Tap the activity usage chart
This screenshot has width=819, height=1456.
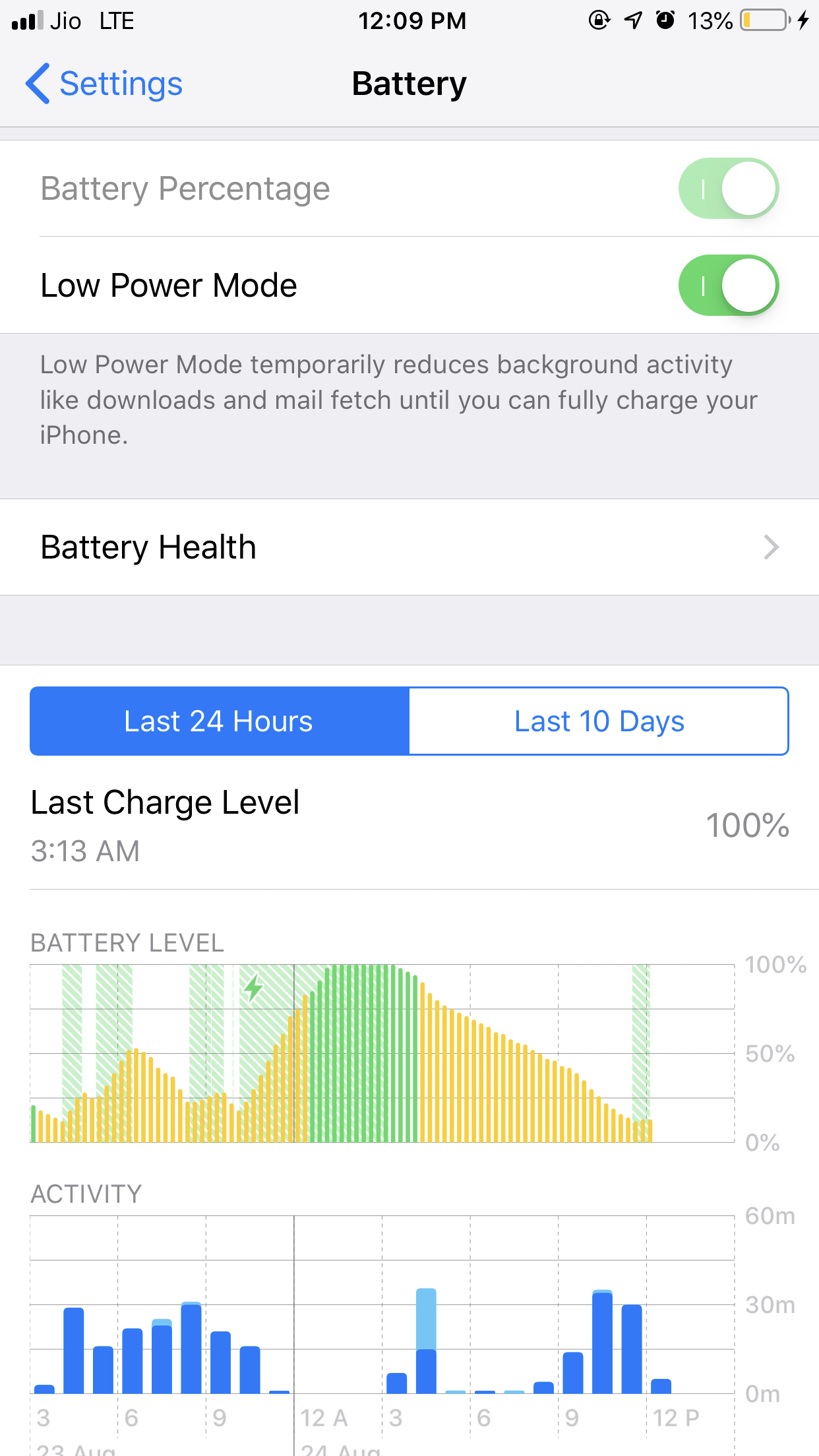pyautogui.click(x=382, y=1306)
